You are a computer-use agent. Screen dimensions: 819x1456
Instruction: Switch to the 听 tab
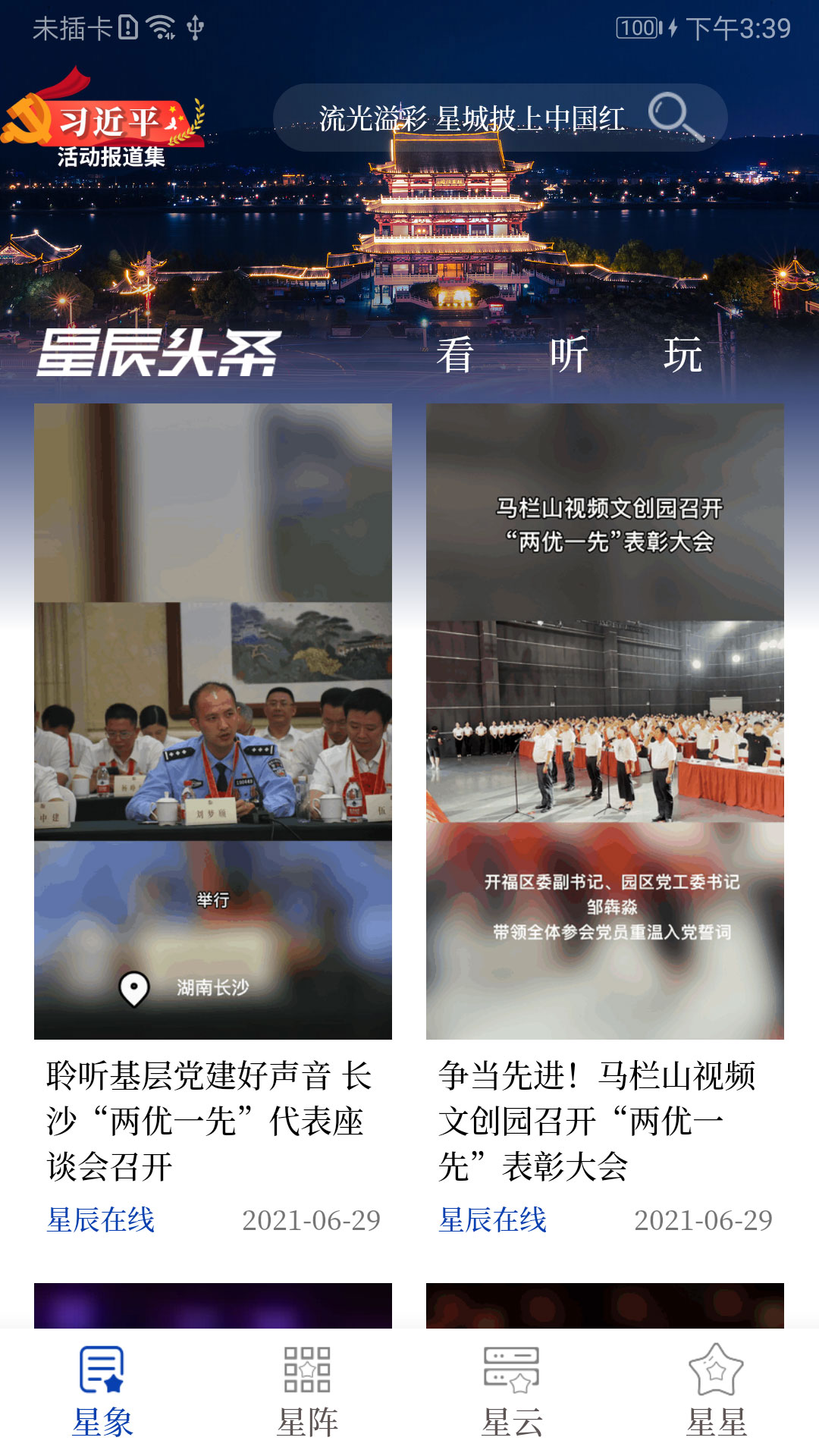click(x=569, y=354)
